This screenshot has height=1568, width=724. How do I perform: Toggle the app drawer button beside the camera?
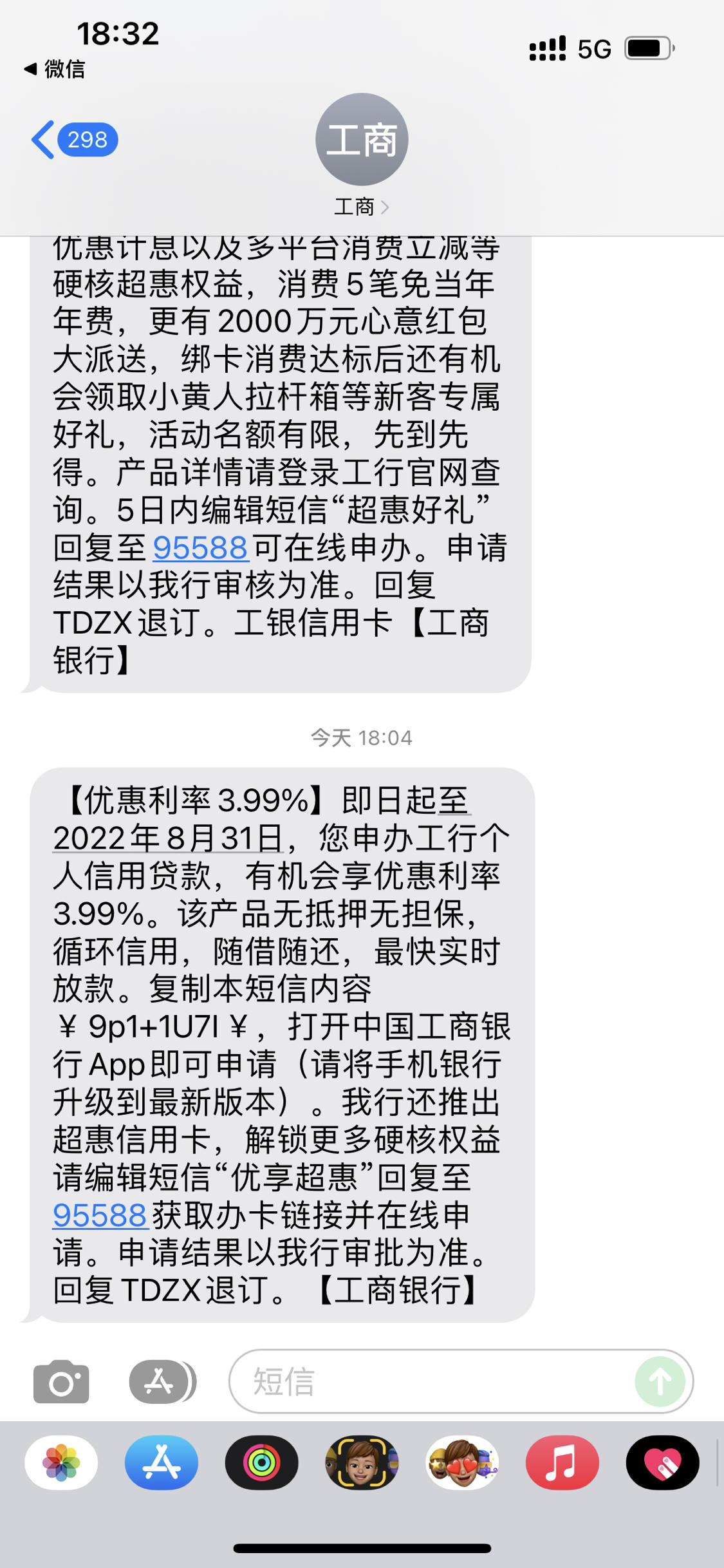coord(162,1381)
